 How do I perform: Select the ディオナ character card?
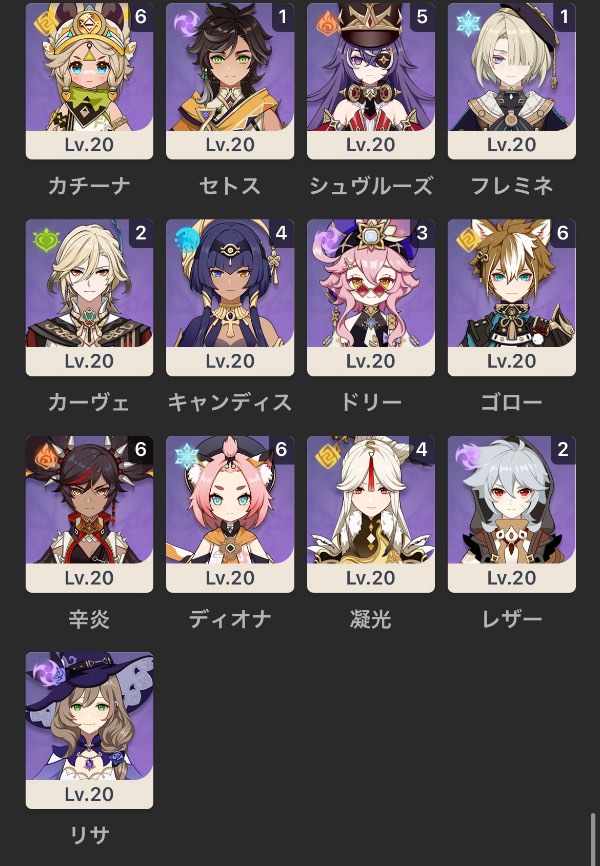[x=230, y=514]
